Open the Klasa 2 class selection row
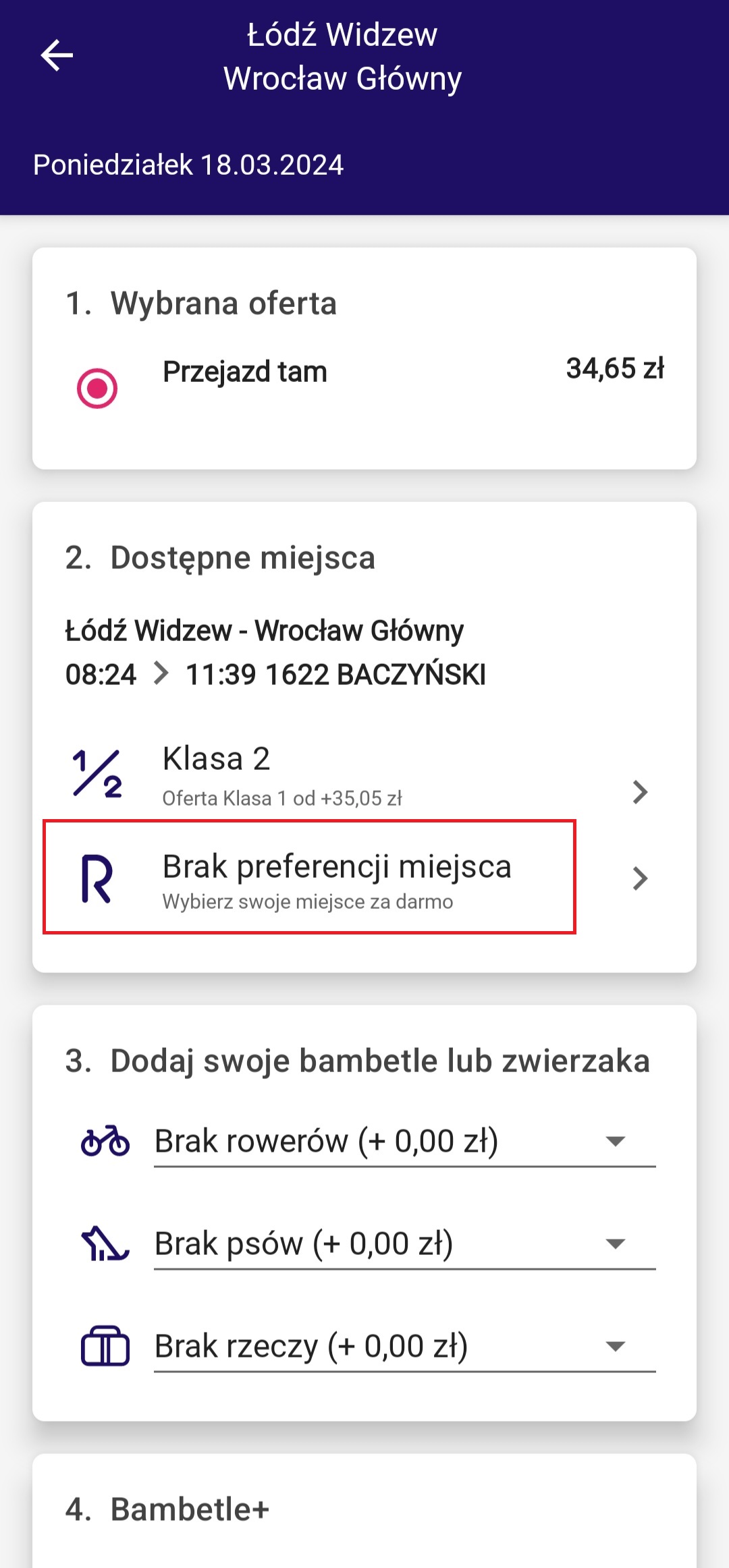Viewport: 729px width, 1568px height. tap(364, 775)
